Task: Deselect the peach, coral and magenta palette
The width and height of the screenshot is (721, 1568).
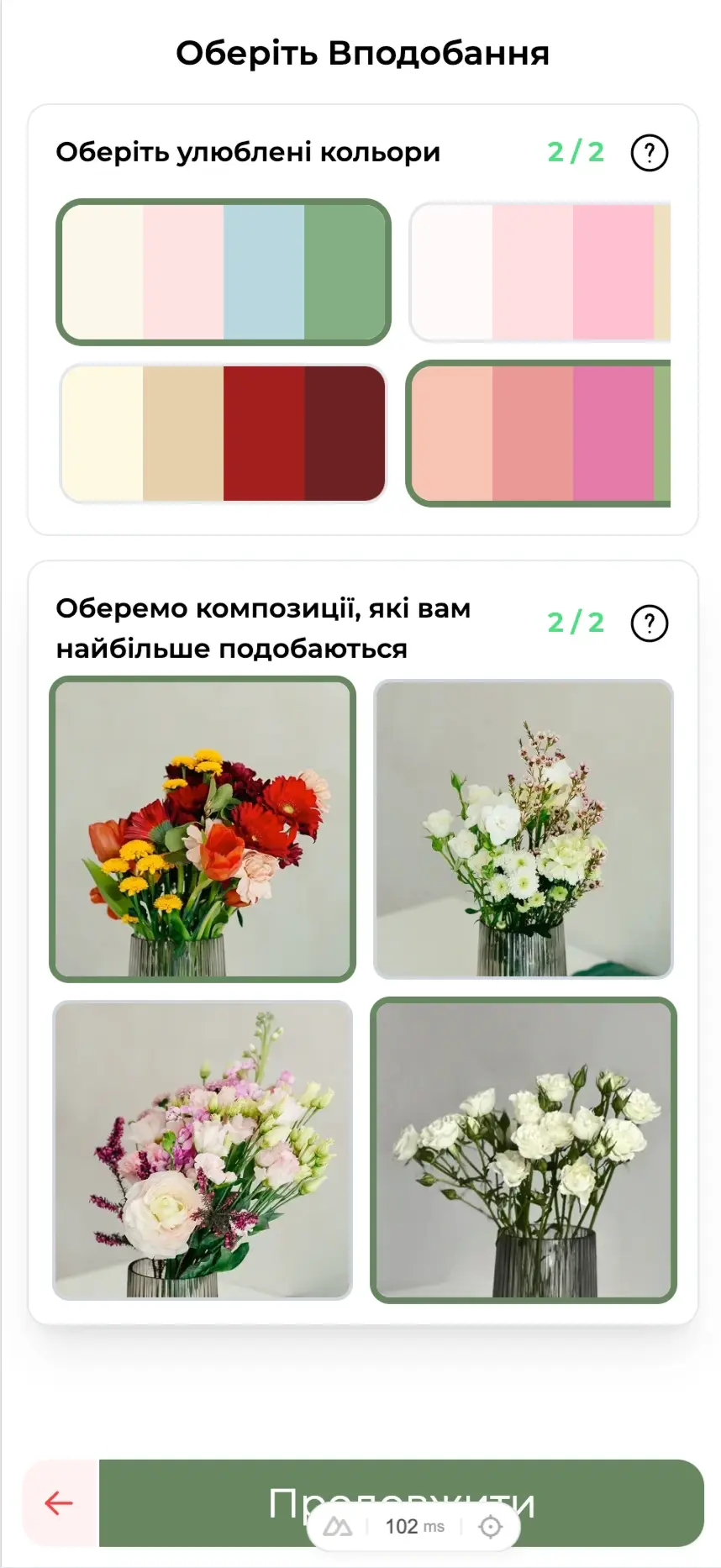Action: [x=539, y=434]
